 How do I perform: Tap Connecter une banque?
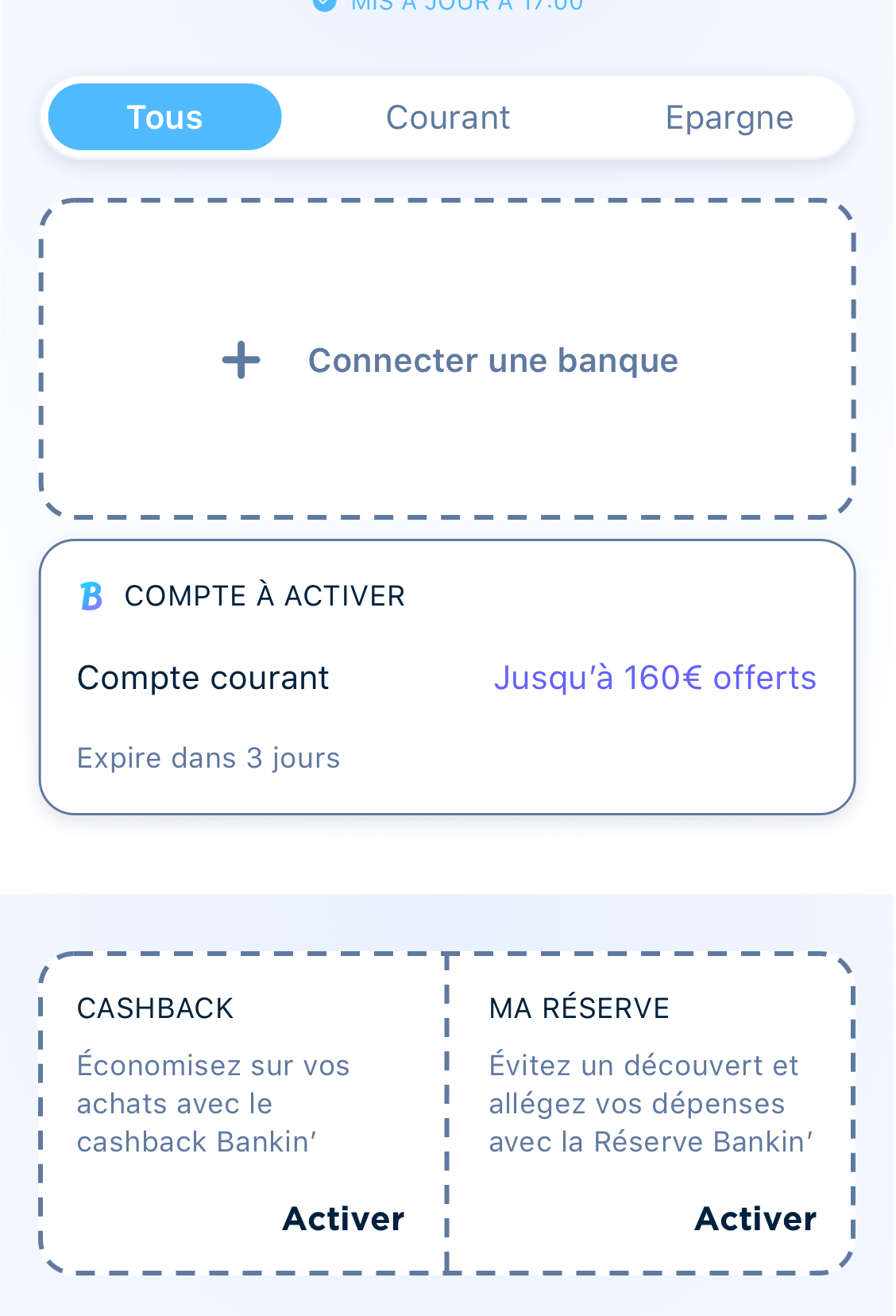click(448, 360)
